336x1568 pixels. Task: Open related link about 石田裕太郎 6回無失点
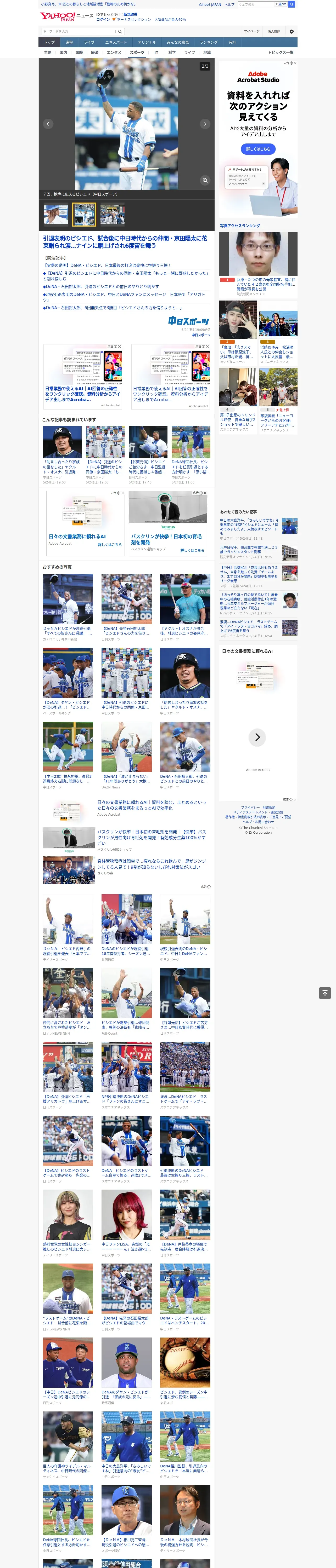(112, 308)
